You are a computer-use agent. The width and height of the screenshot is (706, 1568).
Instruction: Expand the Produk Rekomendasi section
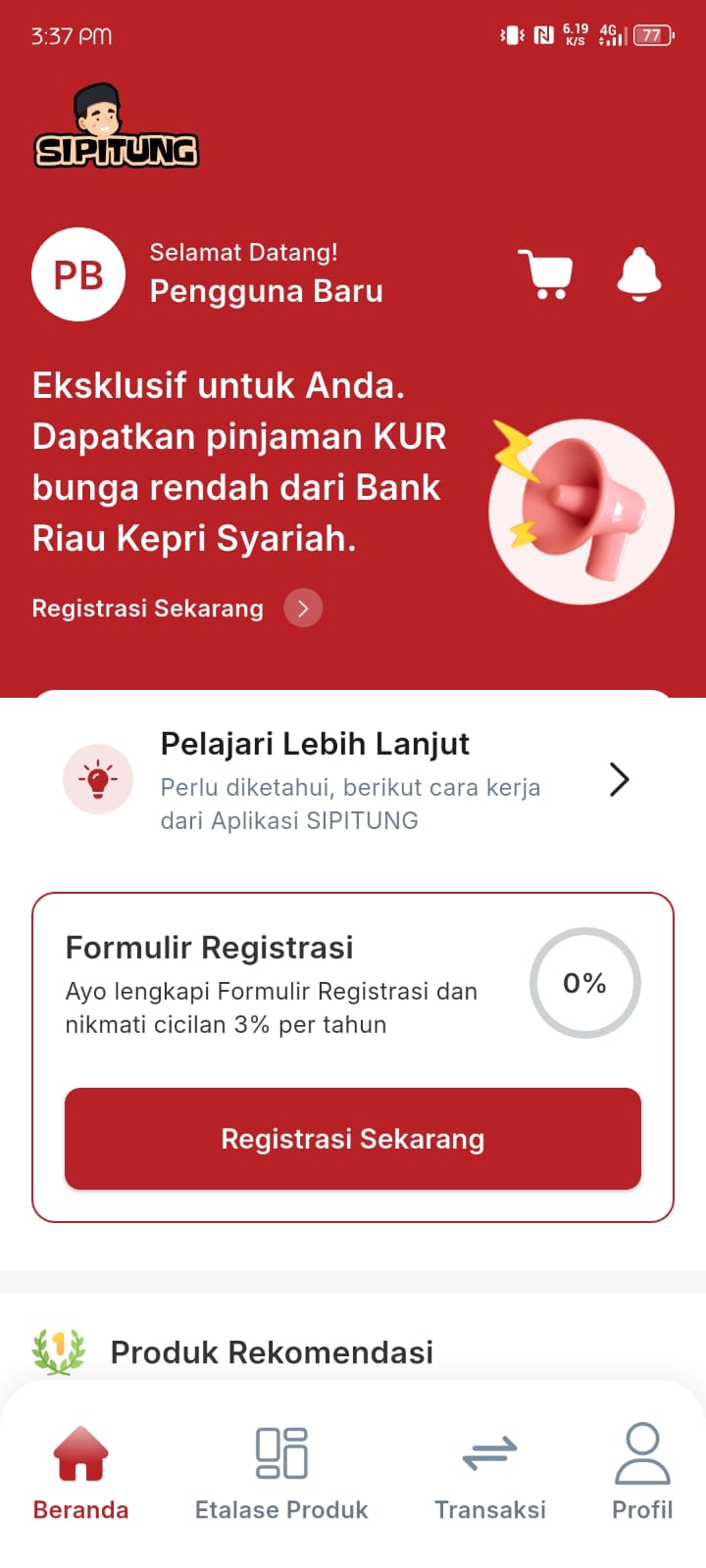pos(273,1351)
